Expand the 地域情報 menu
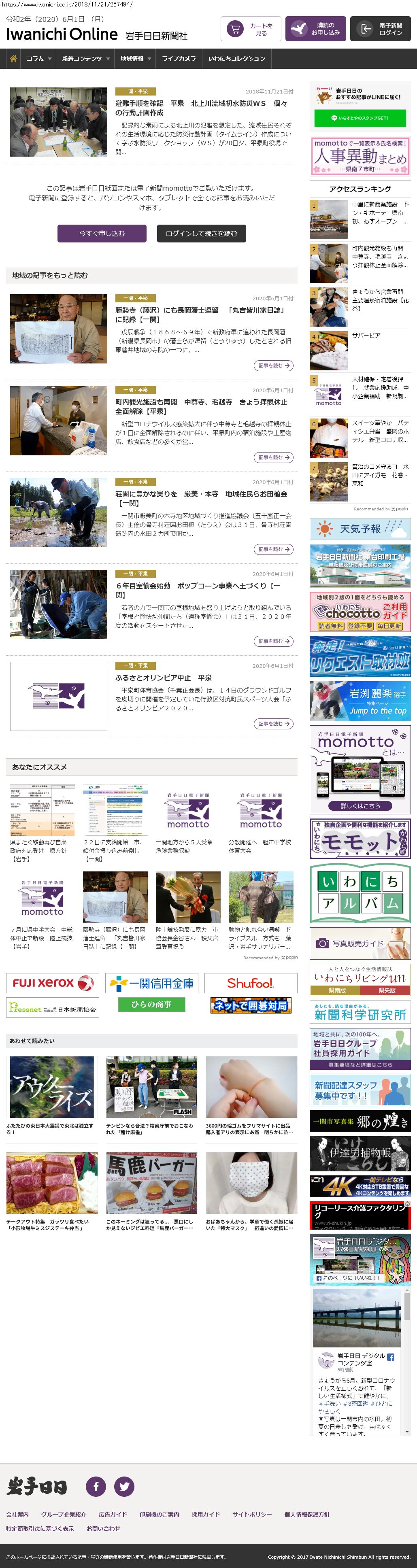Screen dimensions: 417x1568 (135, 59)
